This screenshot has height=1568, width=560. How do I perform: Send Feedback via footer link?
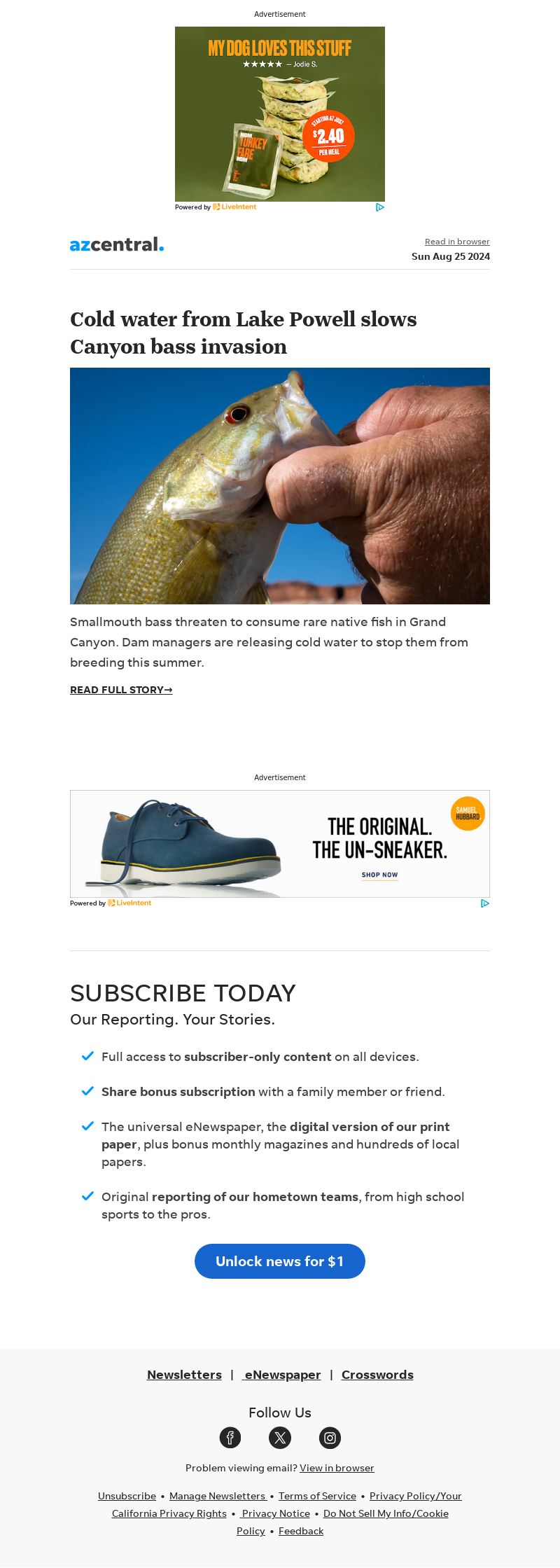301,1531
